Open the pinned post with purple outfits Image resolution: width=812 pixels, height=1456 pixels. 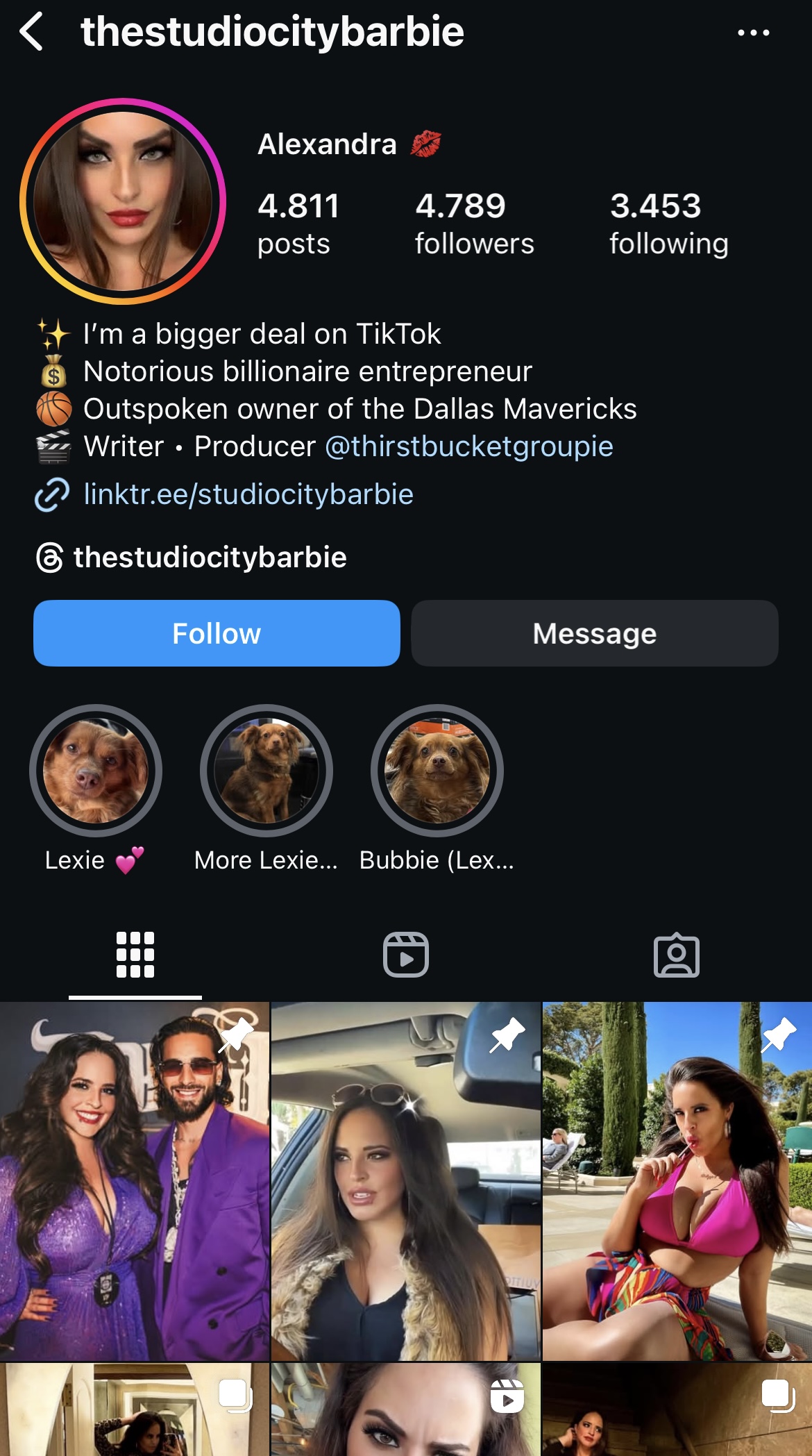pos(135,1180)
